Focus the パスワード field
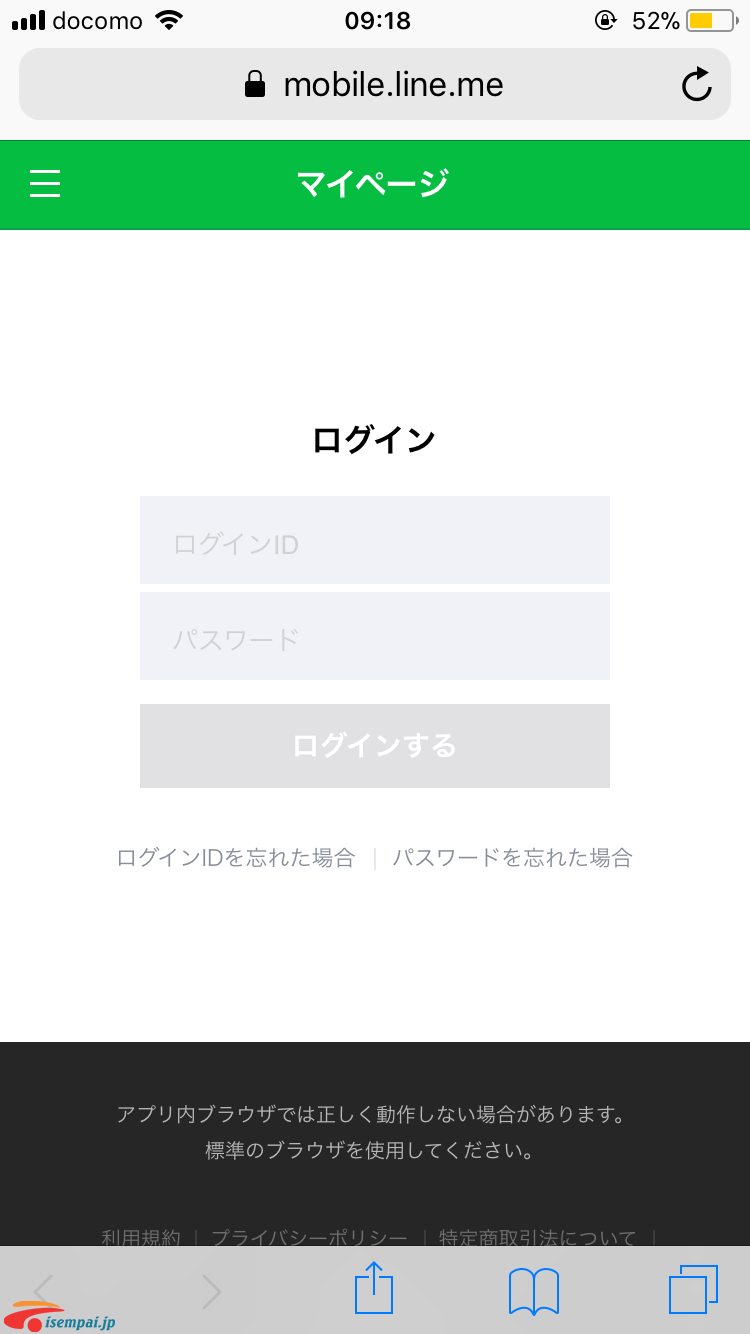The height and width of the screenshot is (1334, 750). [x=375, y=636]
